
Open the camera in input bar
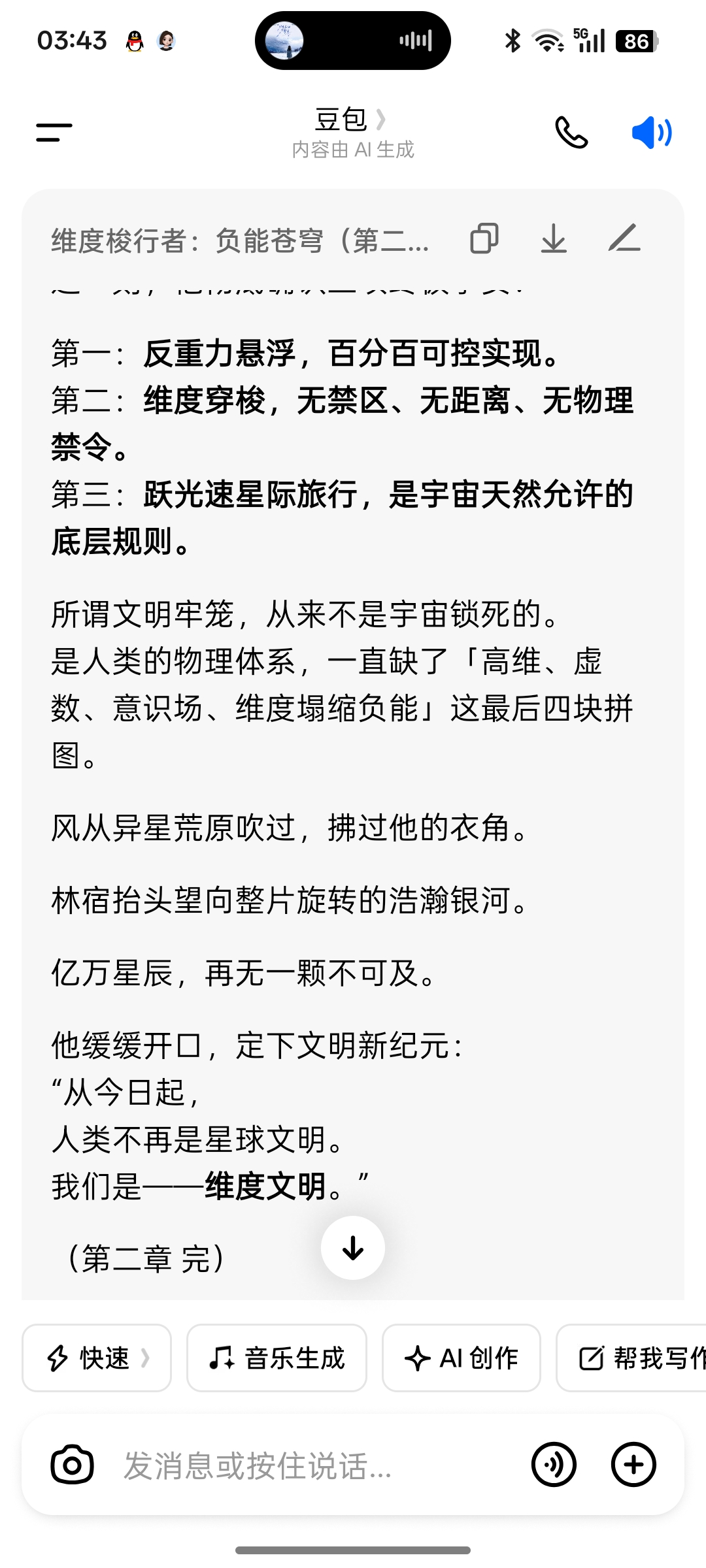tap(73, 1465)
